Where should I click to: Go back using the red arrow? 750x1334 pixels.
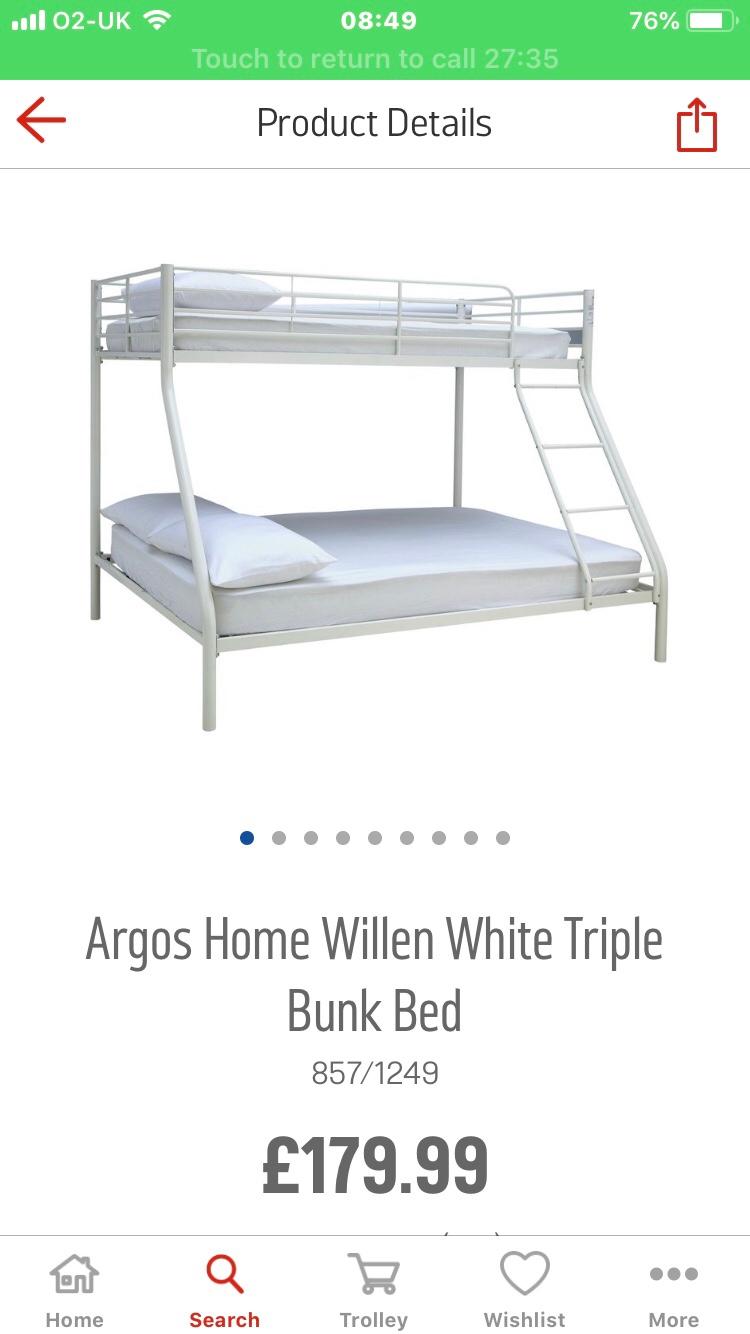[x=41, y=122]
